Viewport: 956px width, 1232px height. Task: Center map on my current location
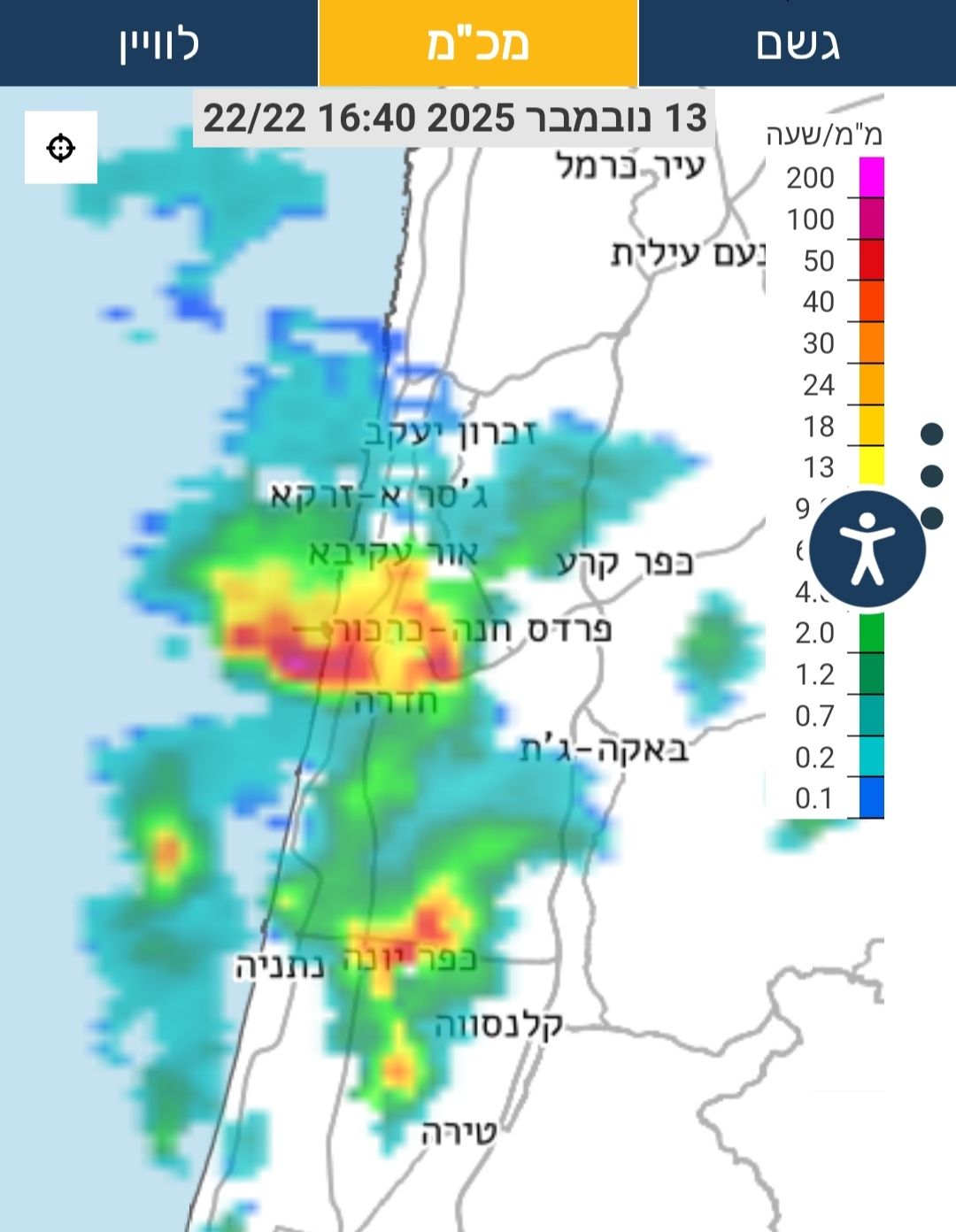point(60,148)
